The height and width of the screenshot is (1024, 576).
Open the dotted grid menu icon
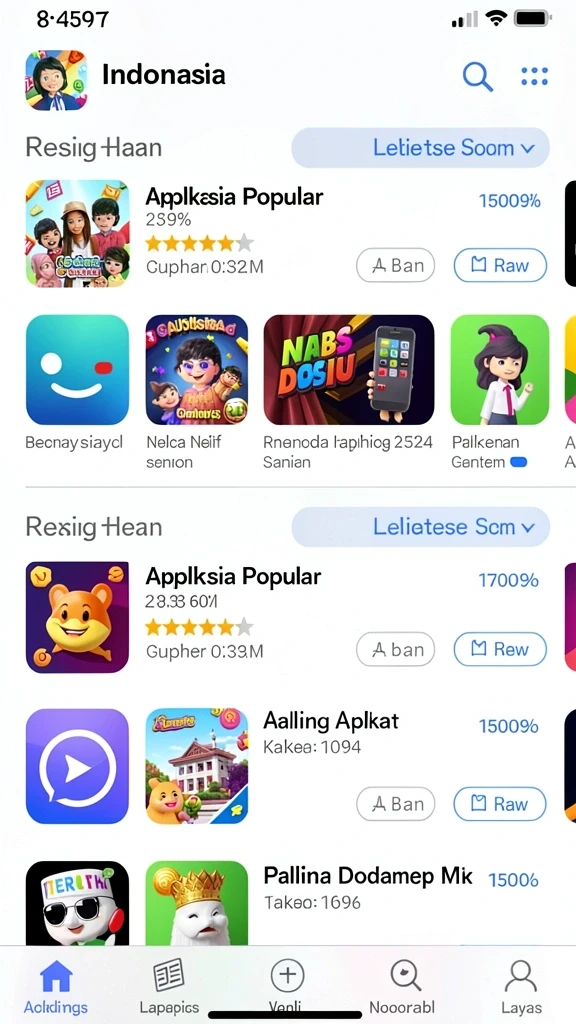point(534,76)
